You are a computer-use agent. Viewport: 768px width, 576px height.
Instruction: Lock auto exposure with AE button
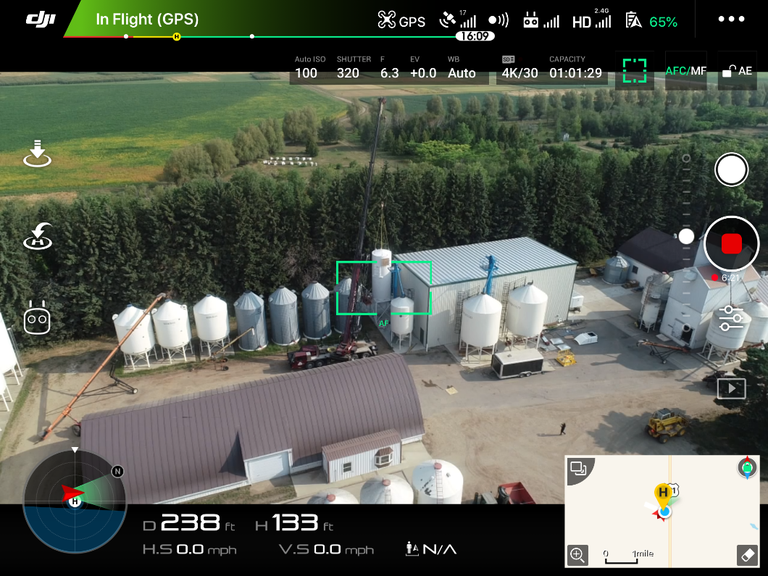click(738, 71)
